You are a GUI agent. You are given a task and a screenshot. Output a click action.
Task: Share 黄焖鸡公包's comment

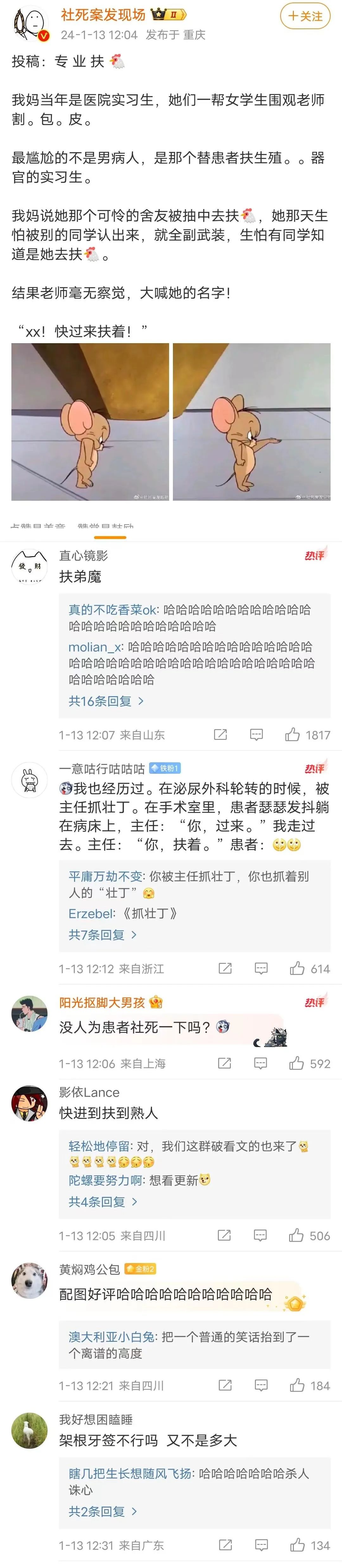[225, 1385]
